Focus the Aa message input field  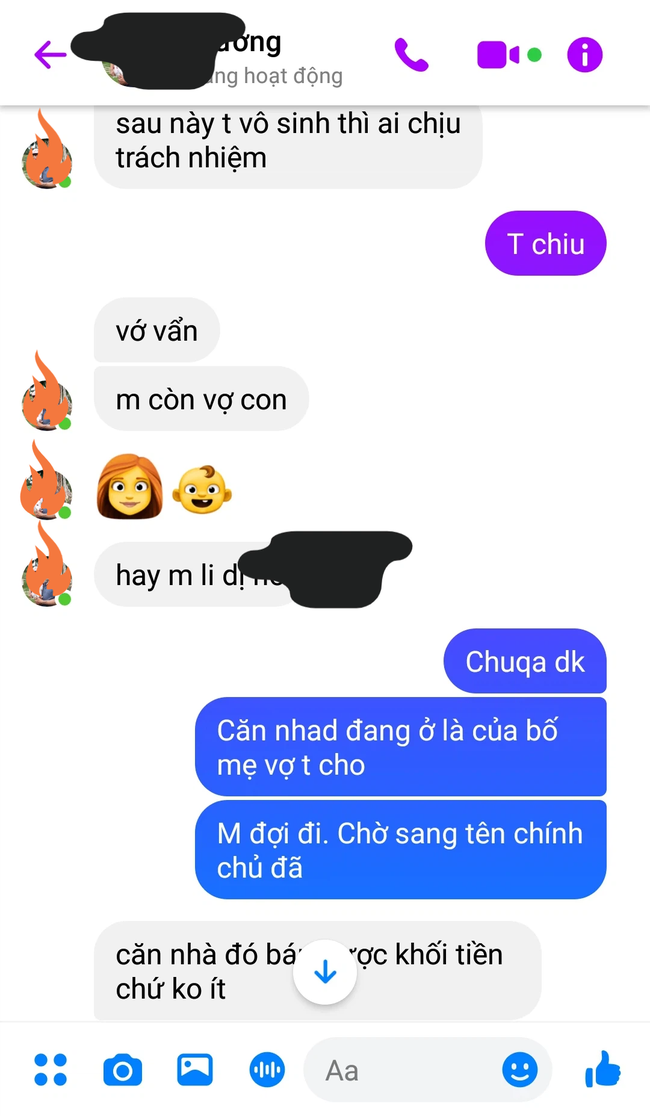click(400, 1070)
